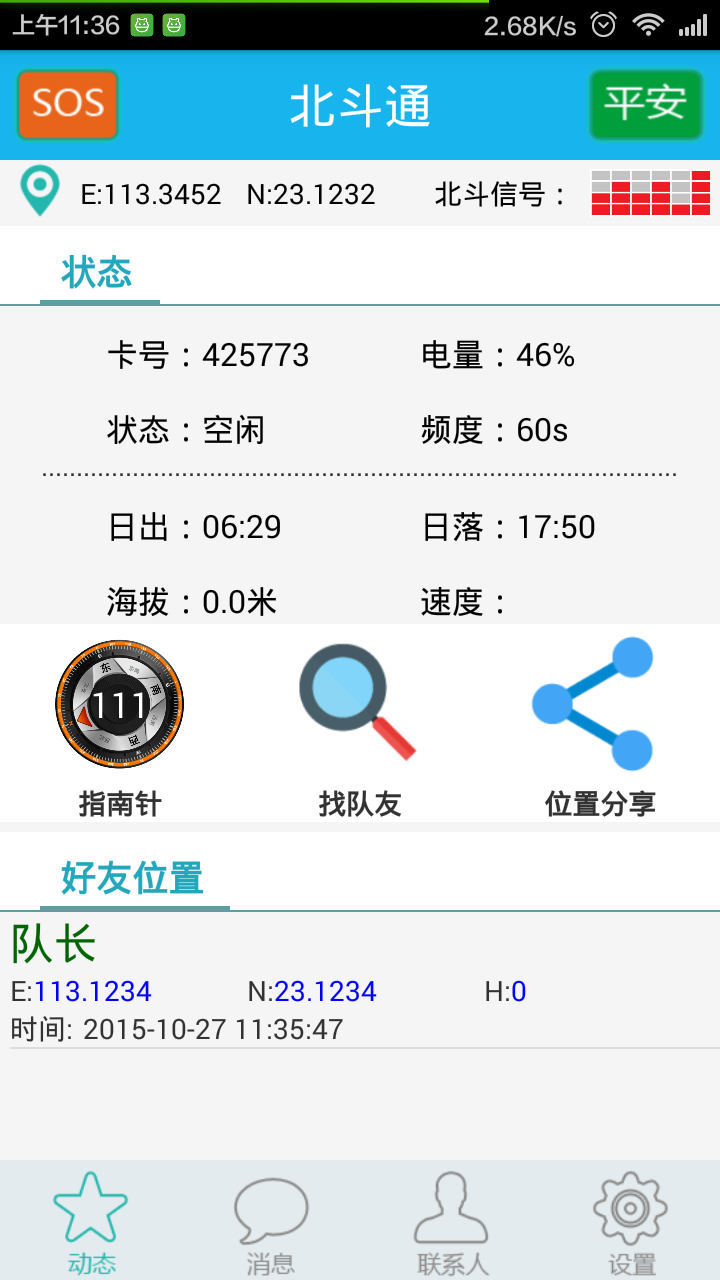Screen dimensions: 720x1280
Task: Open 找队友 to find teammates
Action: [359, 727]
